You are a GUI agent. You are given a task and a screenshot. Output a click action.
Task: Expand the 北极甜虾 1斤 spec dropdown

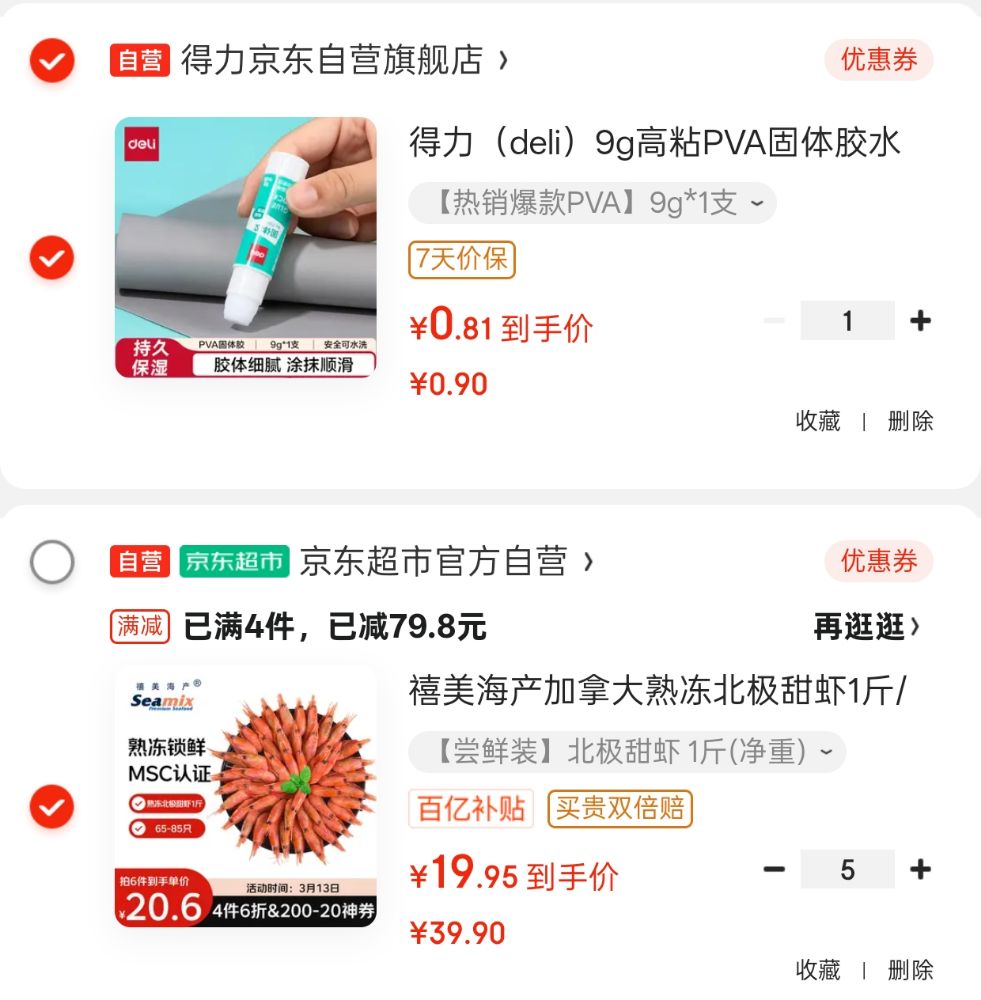pos(627,752)
